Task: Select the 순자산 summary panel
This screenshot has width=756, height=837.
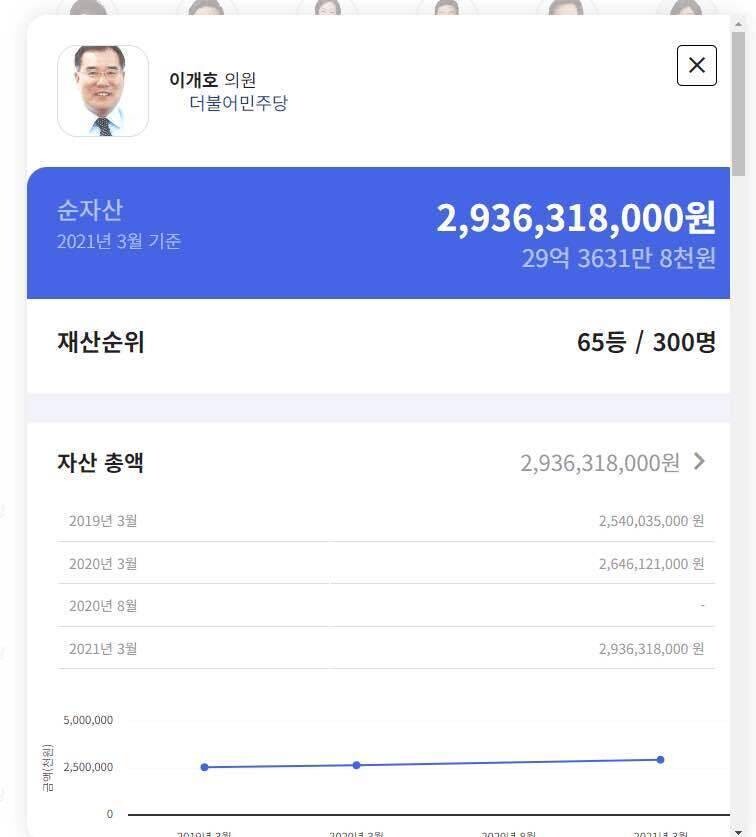Action: click(380, 231)
